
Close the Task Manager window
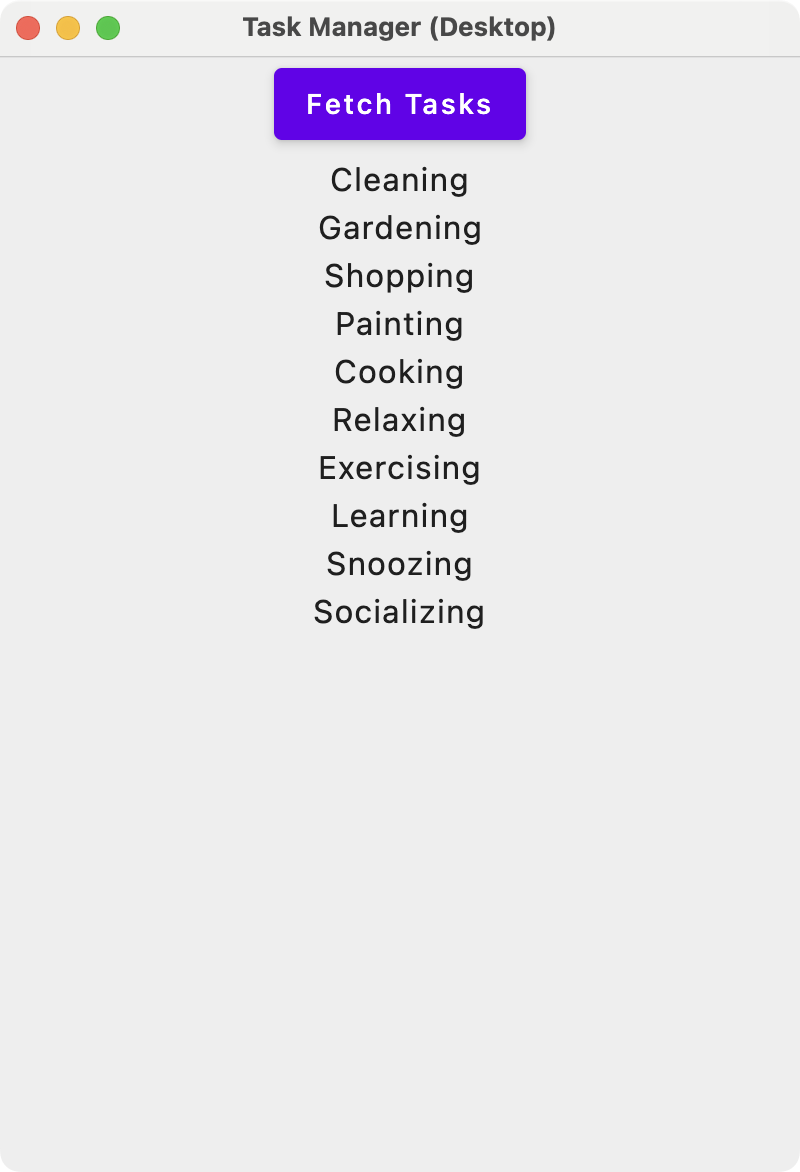28,28
